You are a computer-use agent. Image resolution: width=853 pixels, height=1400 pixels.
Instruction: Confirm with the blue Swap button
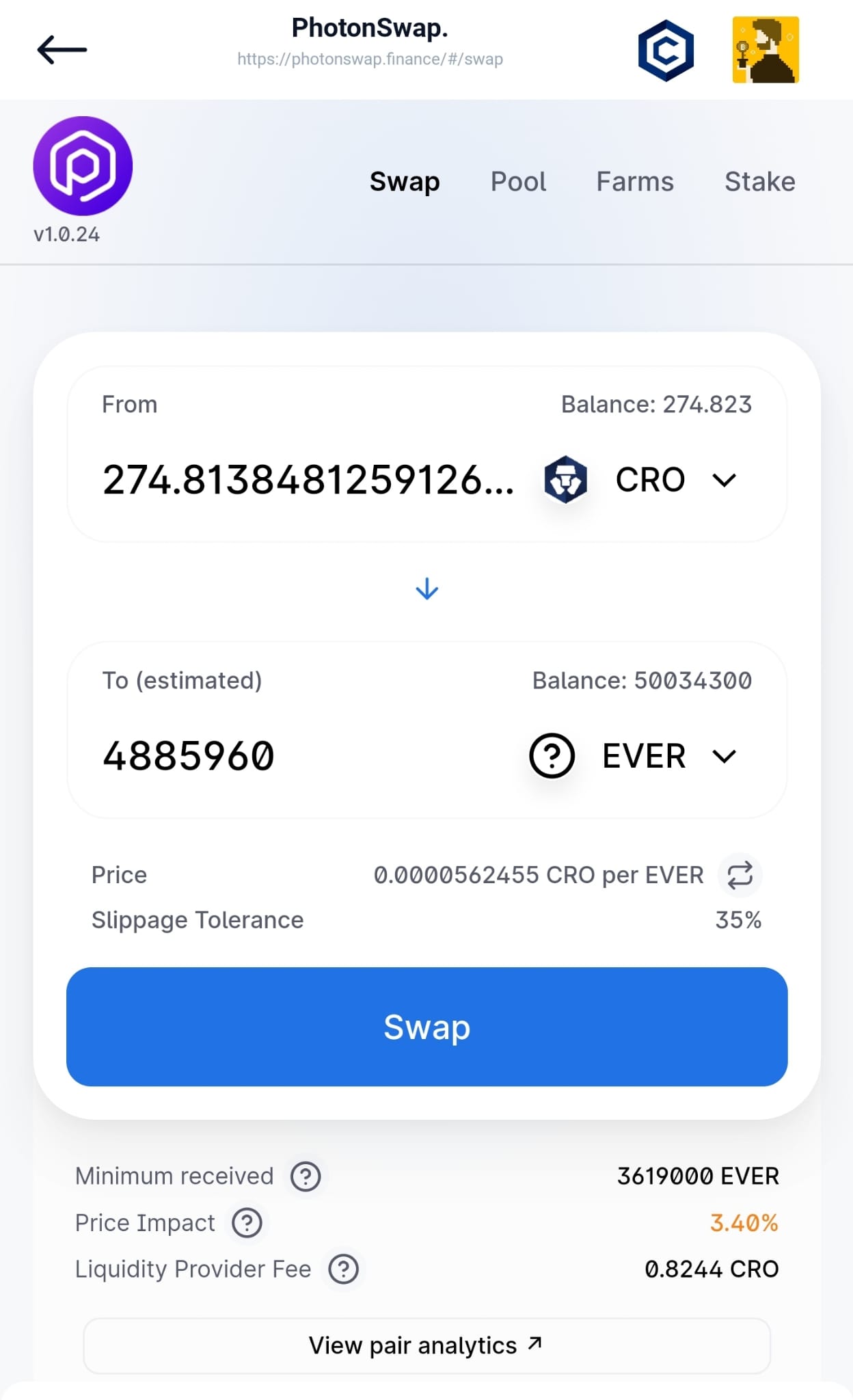(x=426, y=1027)
